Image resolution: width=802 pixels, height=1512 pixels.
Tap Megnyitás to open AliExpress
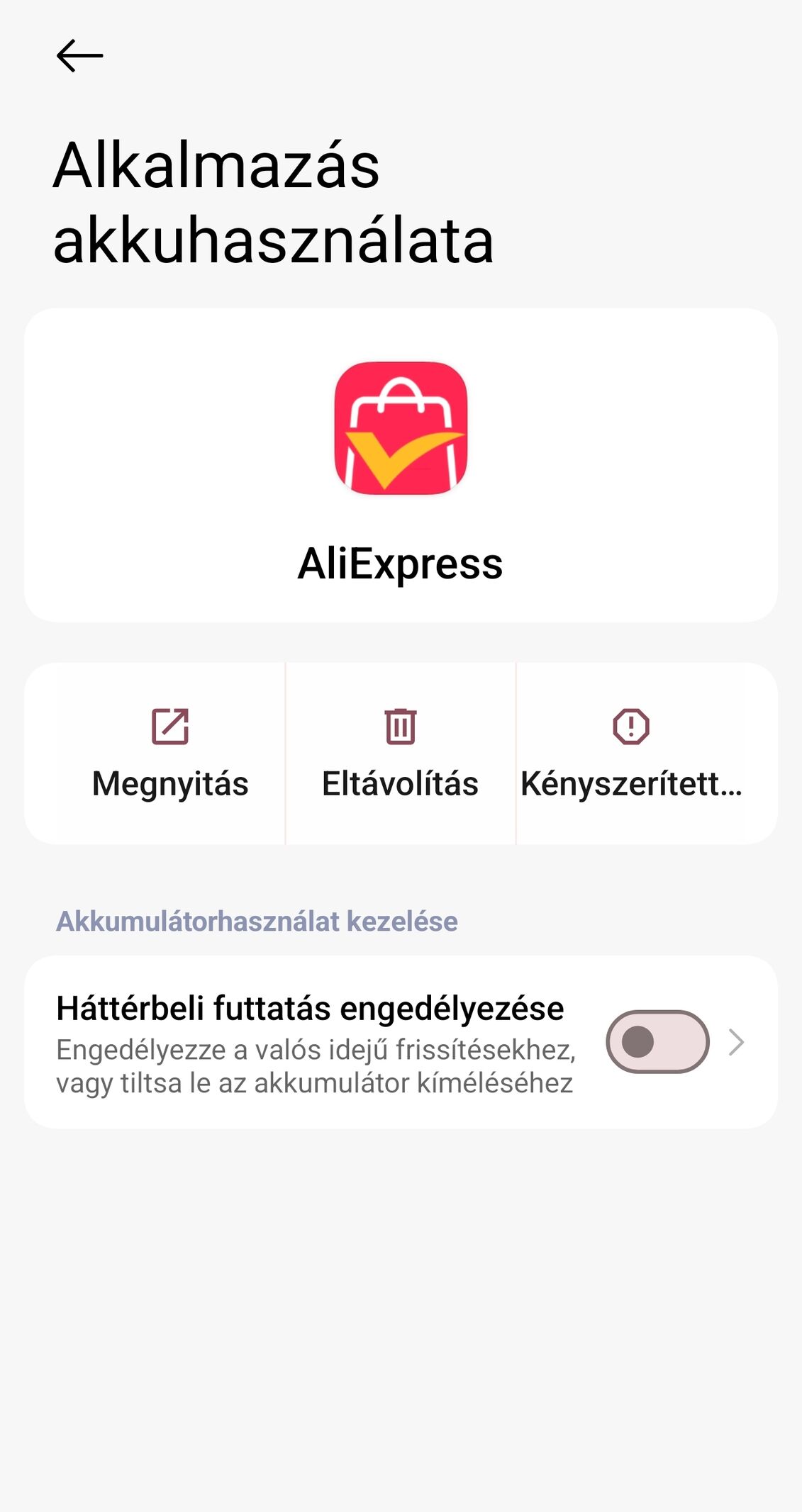click(170, 753)
